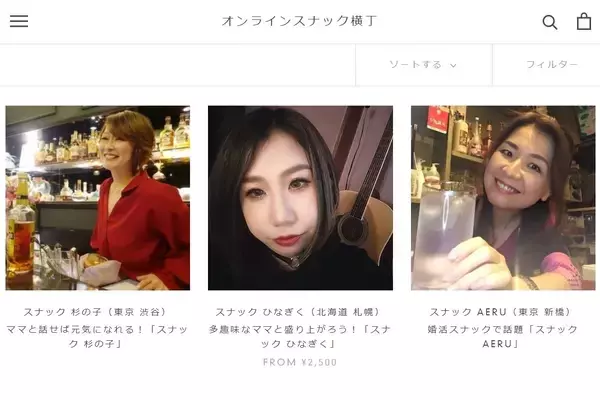
Task: Open the ママと話せば元気になれる product title link
Action: pyautogui.click(x=97, y=336)
